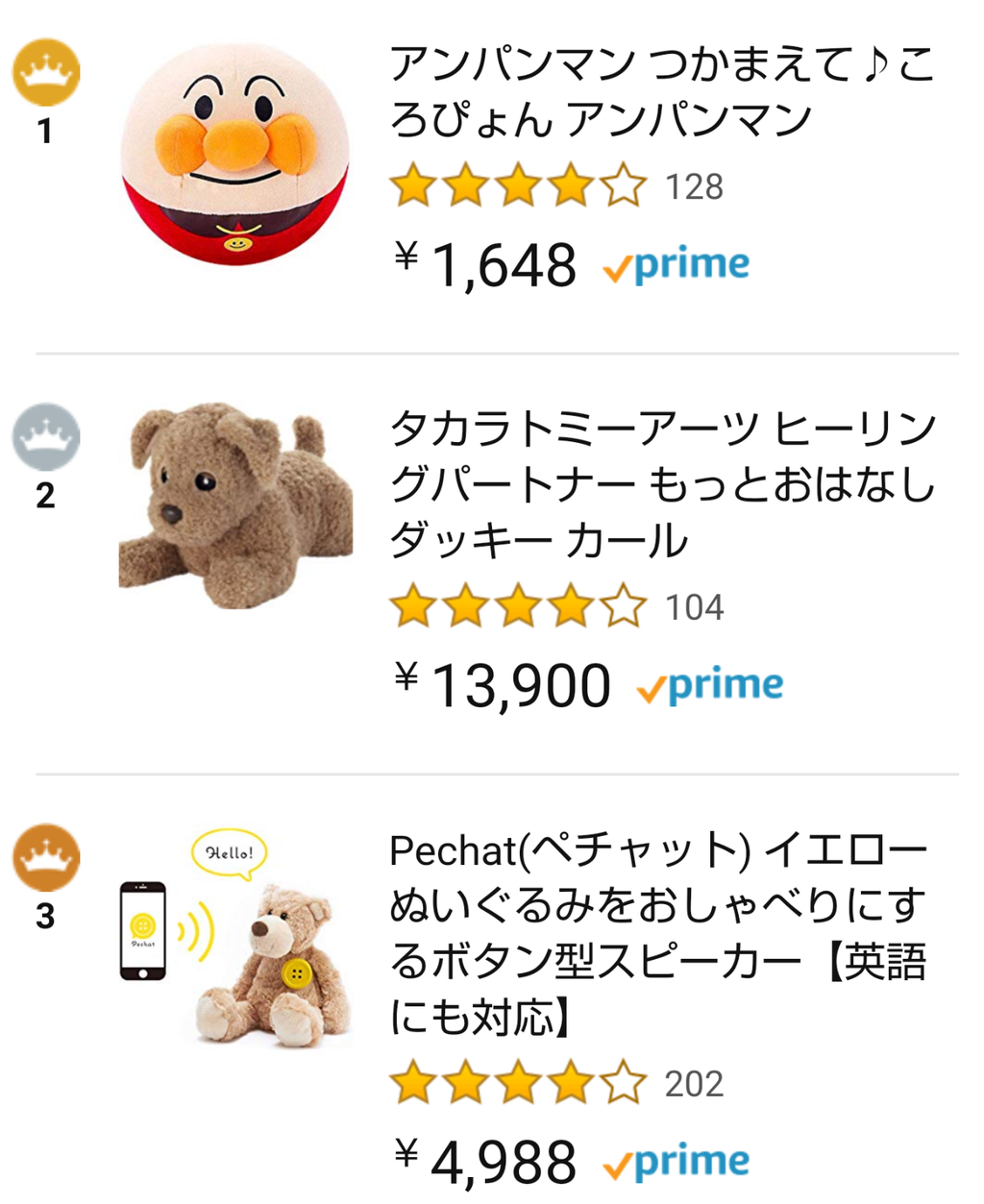Open the アンパンマン つかまえて♪ころぴょん product listing
The height and width of the screenshot is (1204, 984).
(x=661, y=92)
